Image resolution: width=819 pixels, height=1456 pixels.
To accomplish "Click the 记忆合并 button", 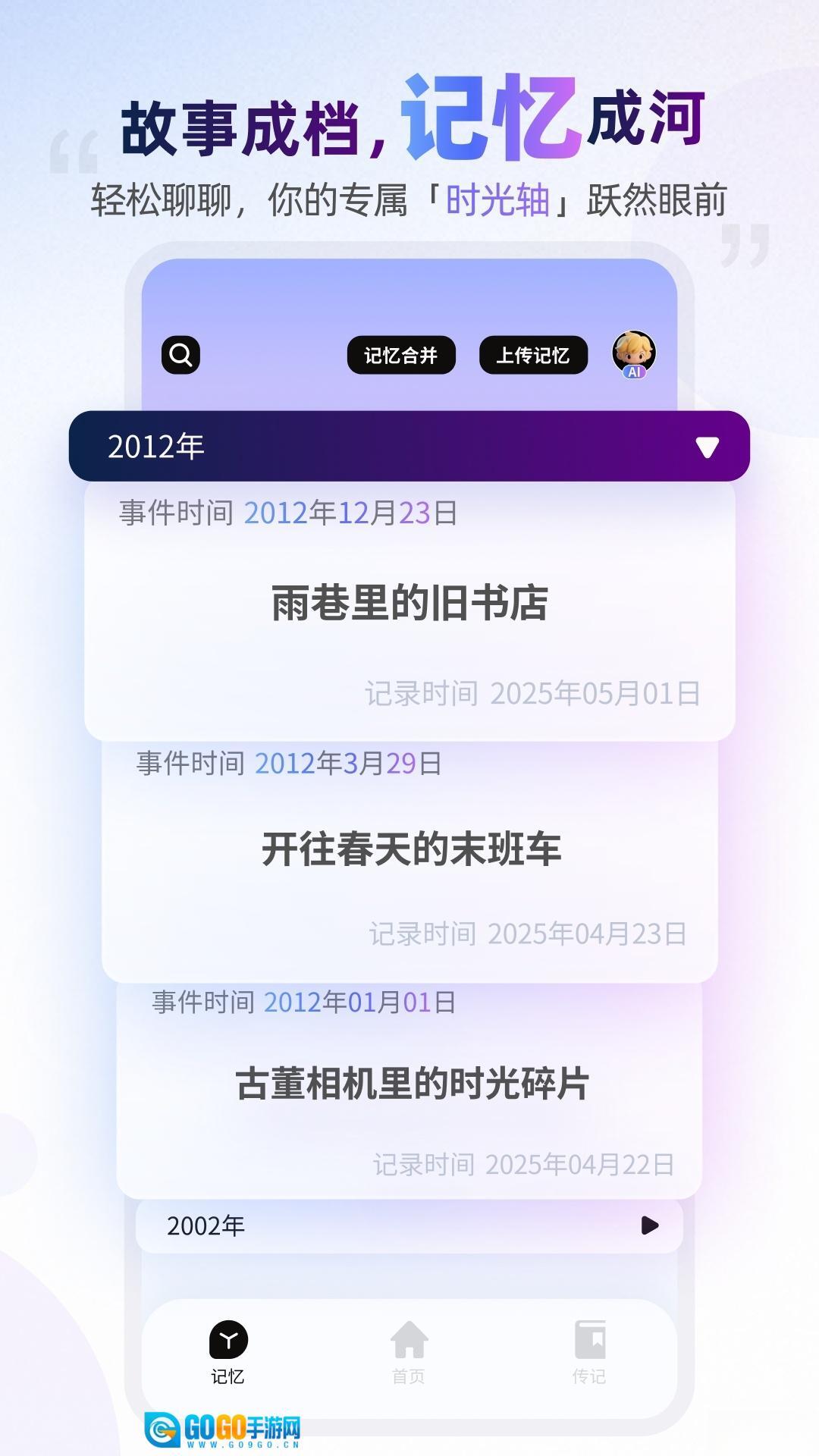I will pyautogui.click(x=401, y=353).
